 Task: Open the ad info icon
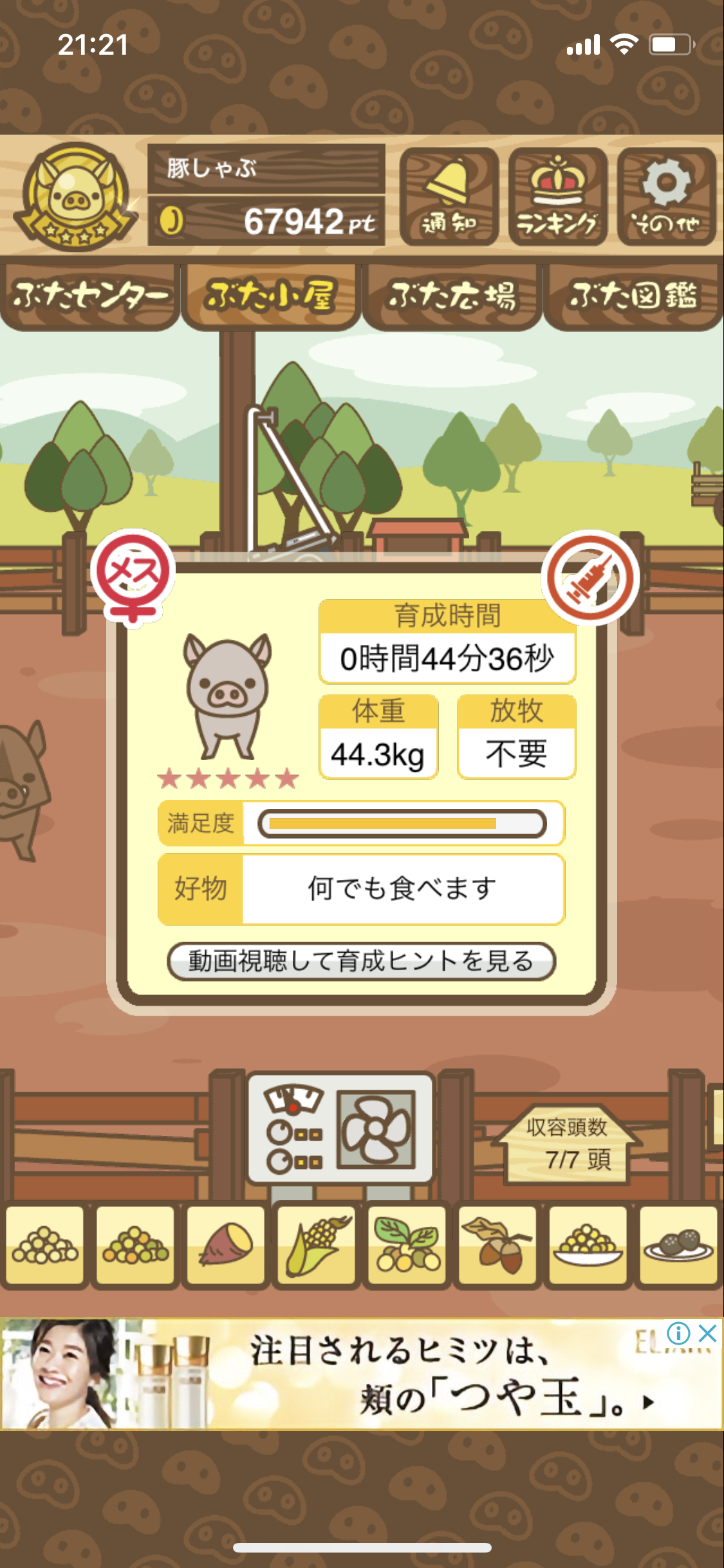click(678, 1333)
